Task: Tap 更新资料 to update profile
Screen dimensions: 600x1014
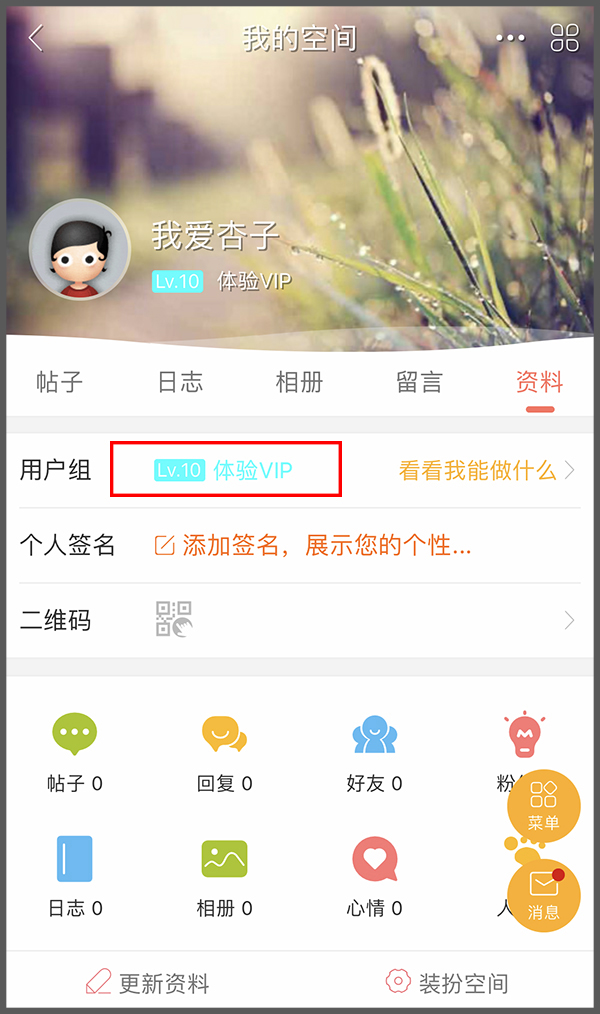Action: click(x=148, y=982)
